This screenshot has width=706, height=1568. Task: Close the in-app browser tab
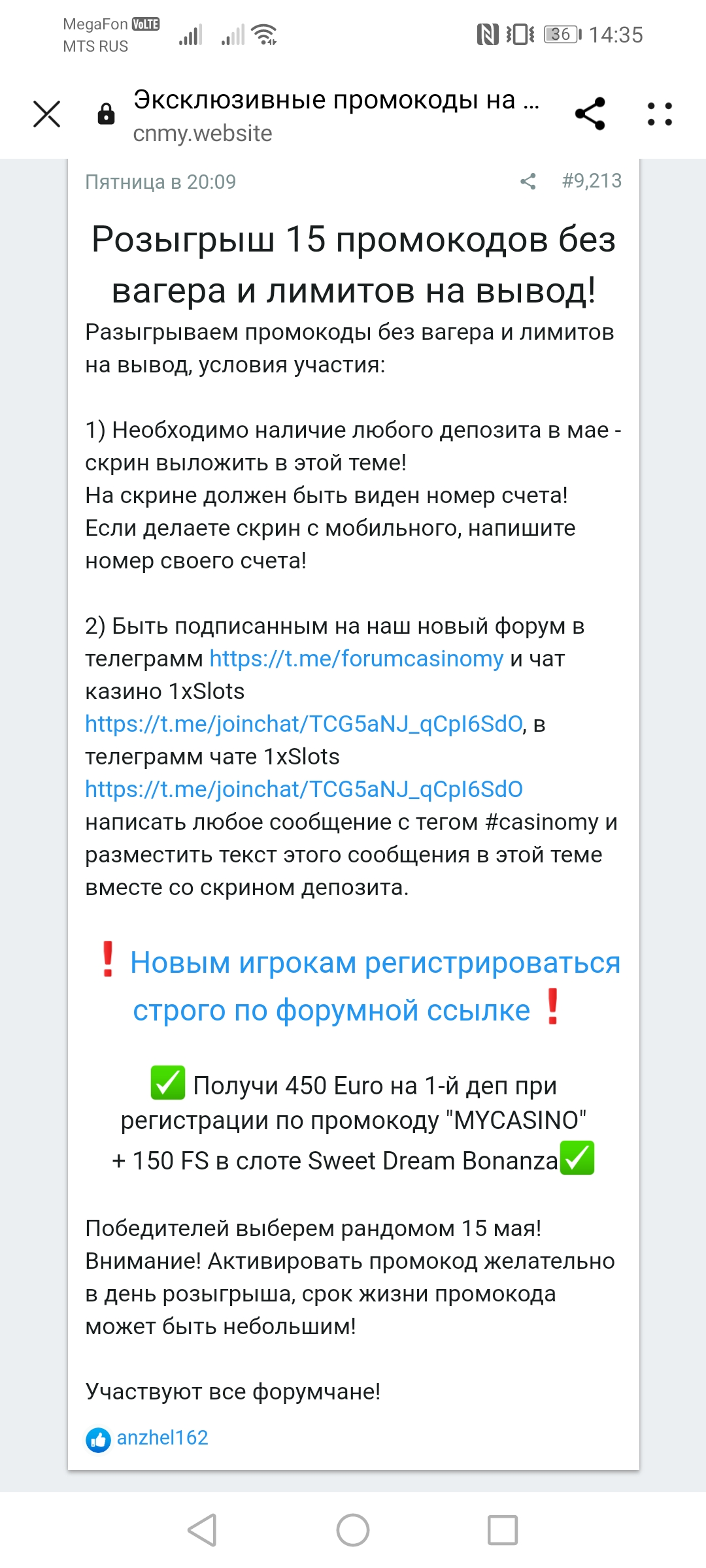point(46,114)
